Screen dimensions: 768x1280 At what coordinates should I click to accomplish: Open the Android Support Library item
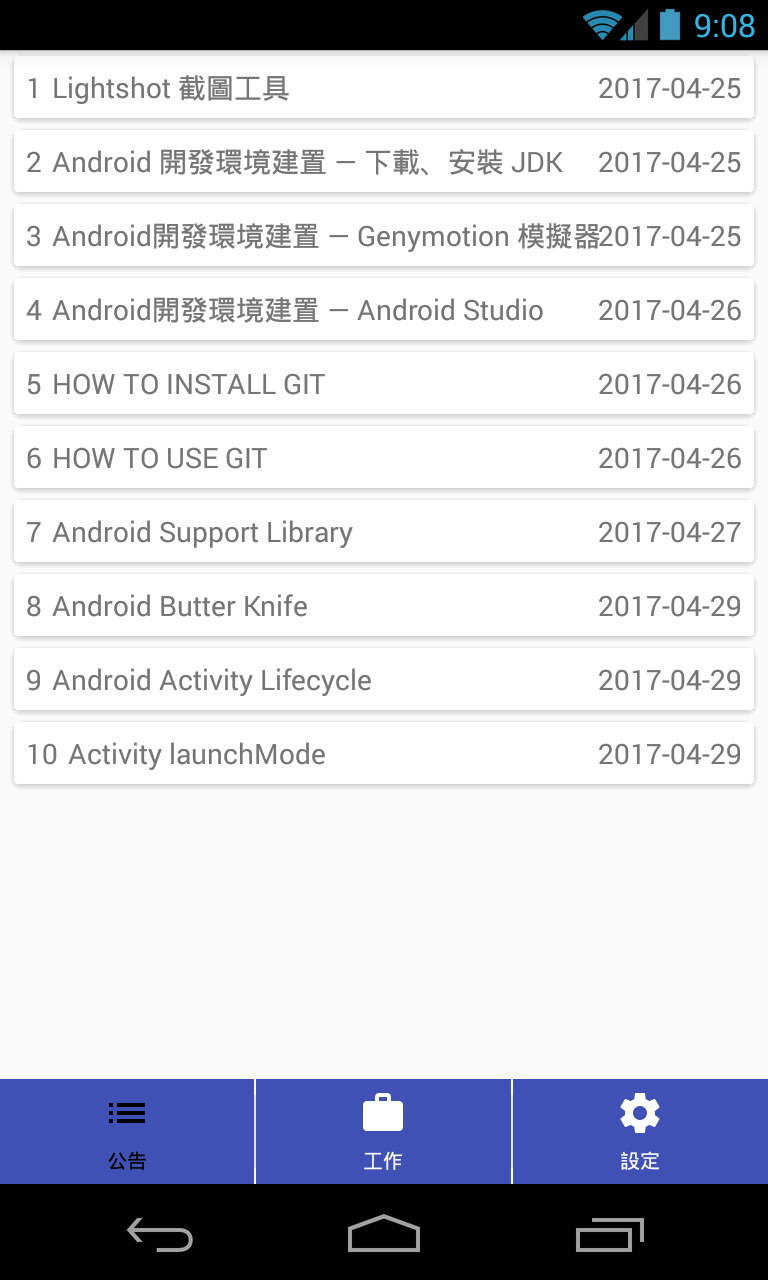[383, 532]
